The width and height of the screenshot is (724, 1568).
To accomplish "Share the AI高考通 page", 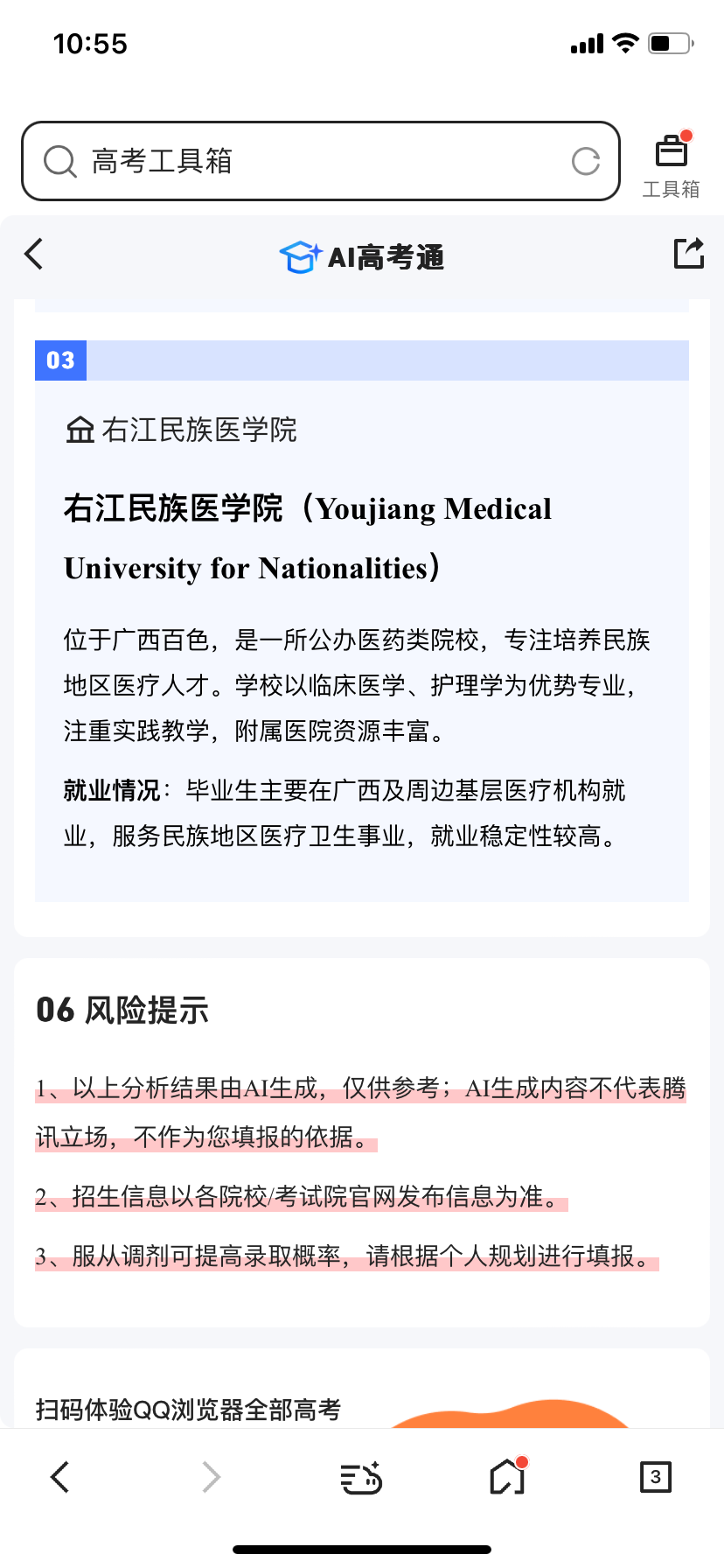I will tap(688, 254).
